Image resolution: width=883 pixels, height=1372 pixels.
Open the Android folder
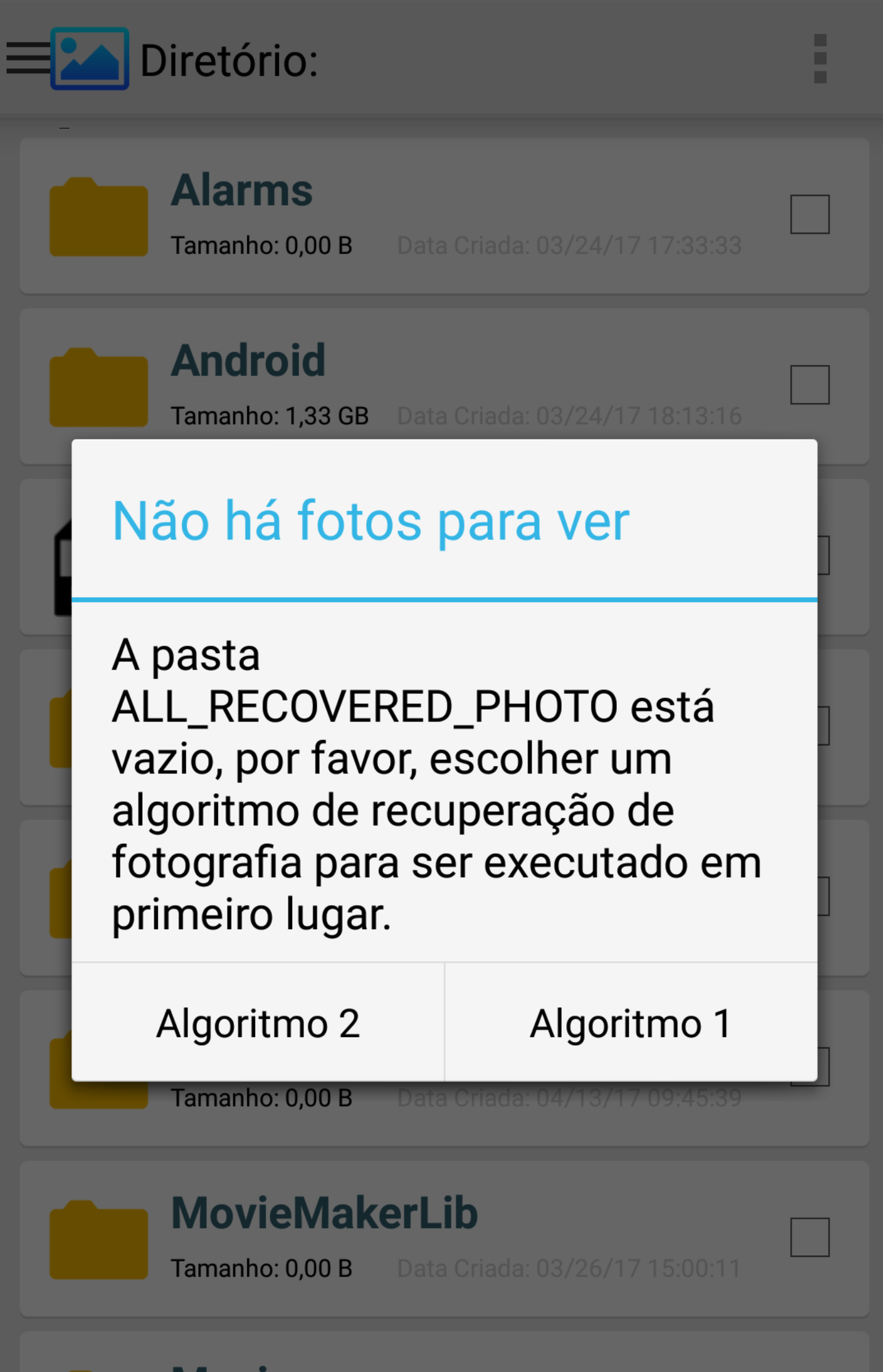(247, 361)
